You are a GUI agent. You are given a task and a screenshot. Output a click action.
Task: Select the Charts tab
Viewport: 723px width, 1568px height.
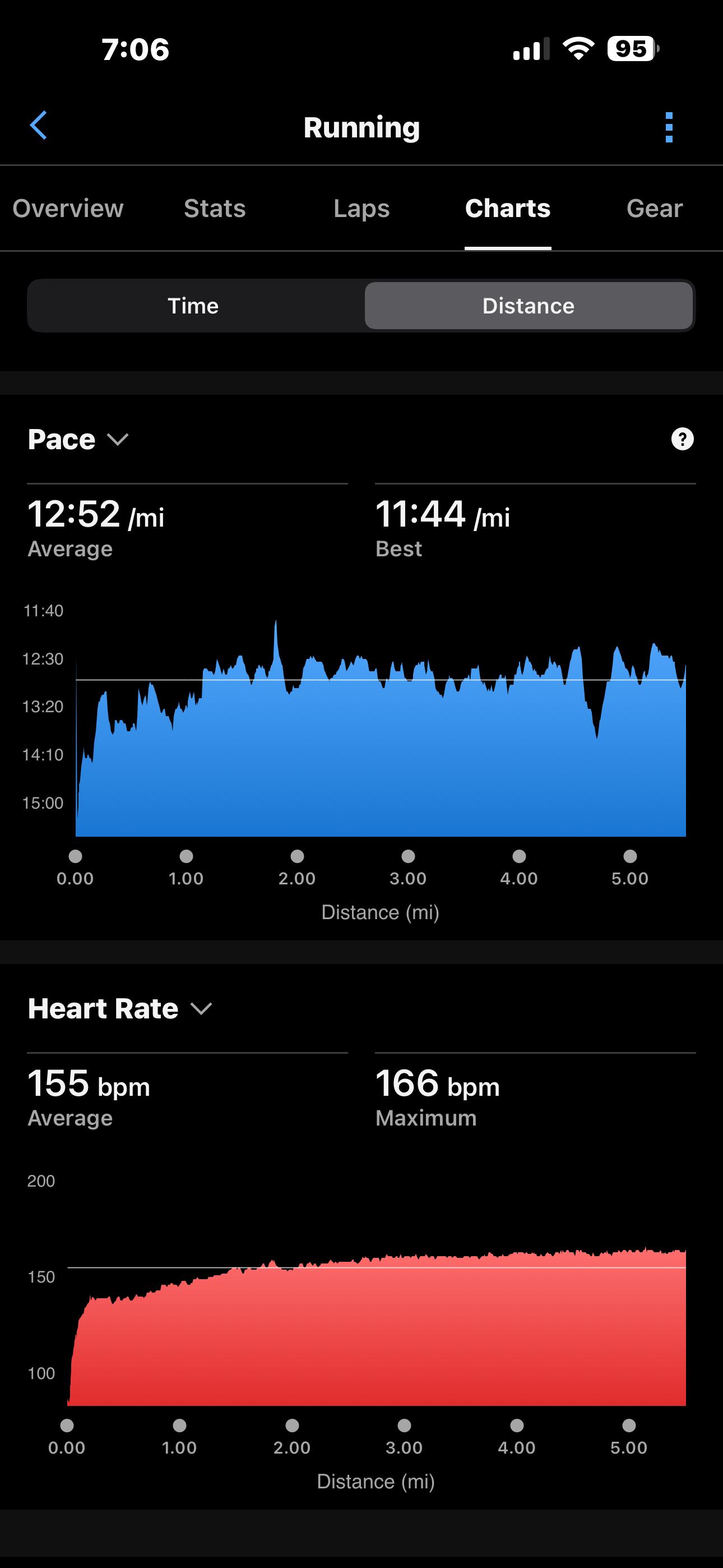click(508, 208)
